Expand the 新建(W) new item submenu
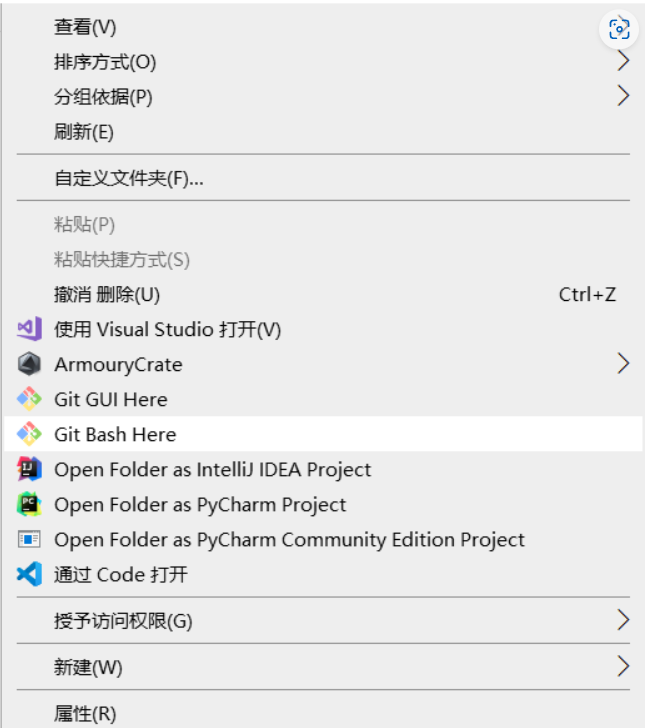 [x=88, y=667]
